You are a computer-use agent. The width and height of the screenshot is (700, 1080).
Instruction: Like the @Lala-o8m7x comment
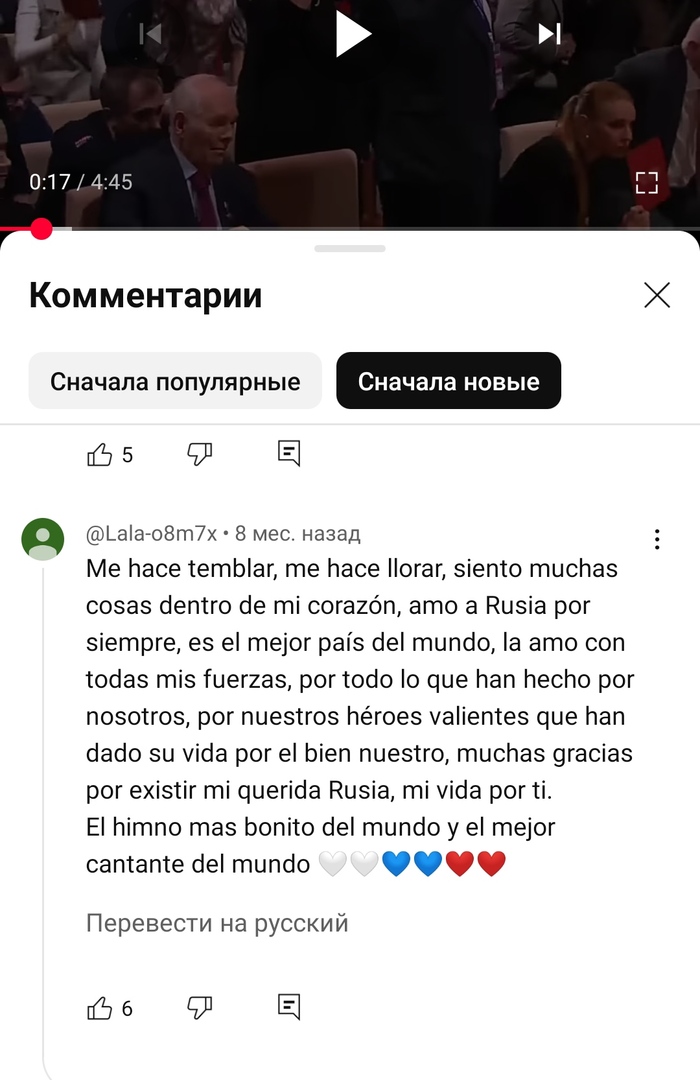pos(100,1008)
